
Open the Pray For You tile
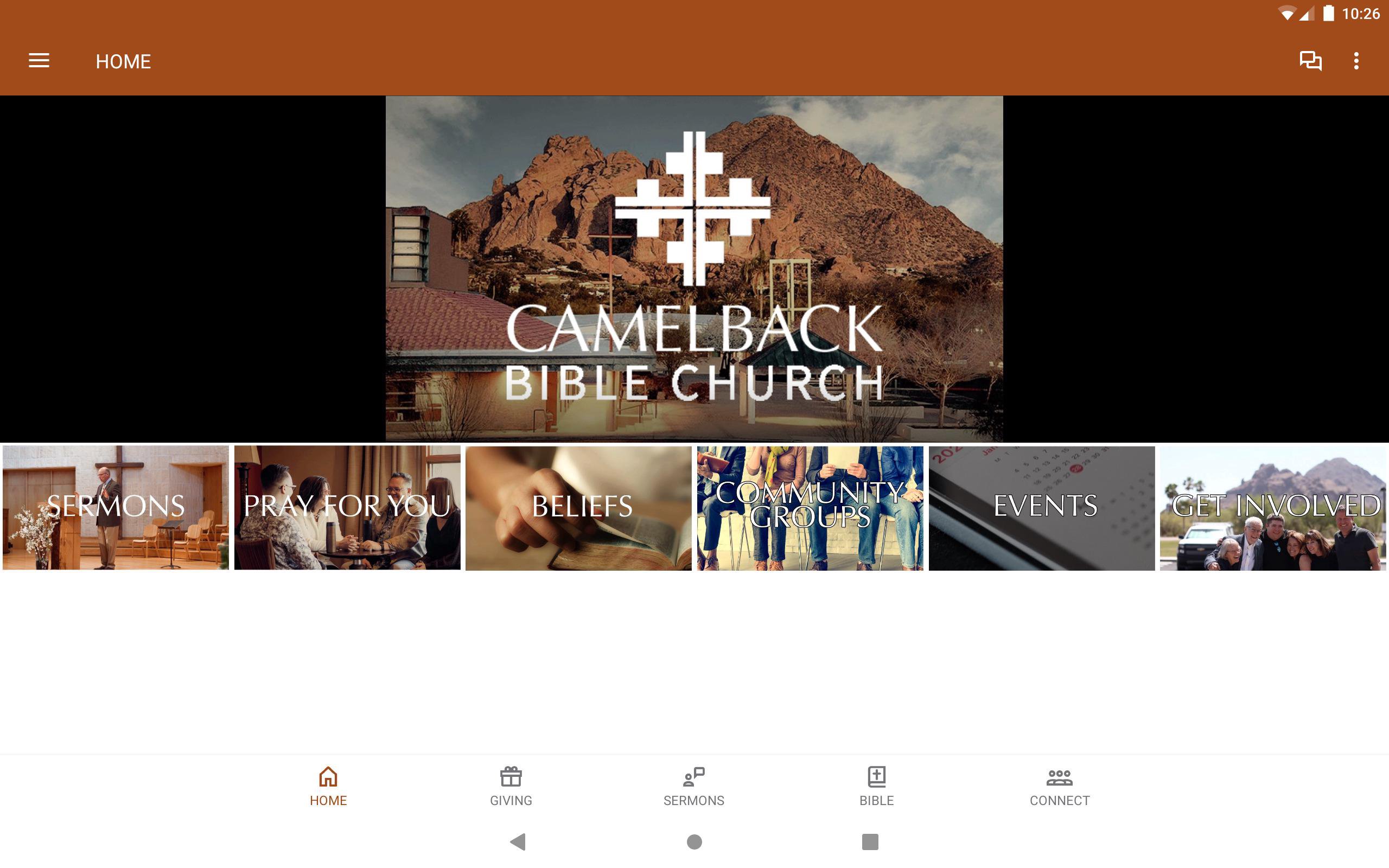[347, 507]
